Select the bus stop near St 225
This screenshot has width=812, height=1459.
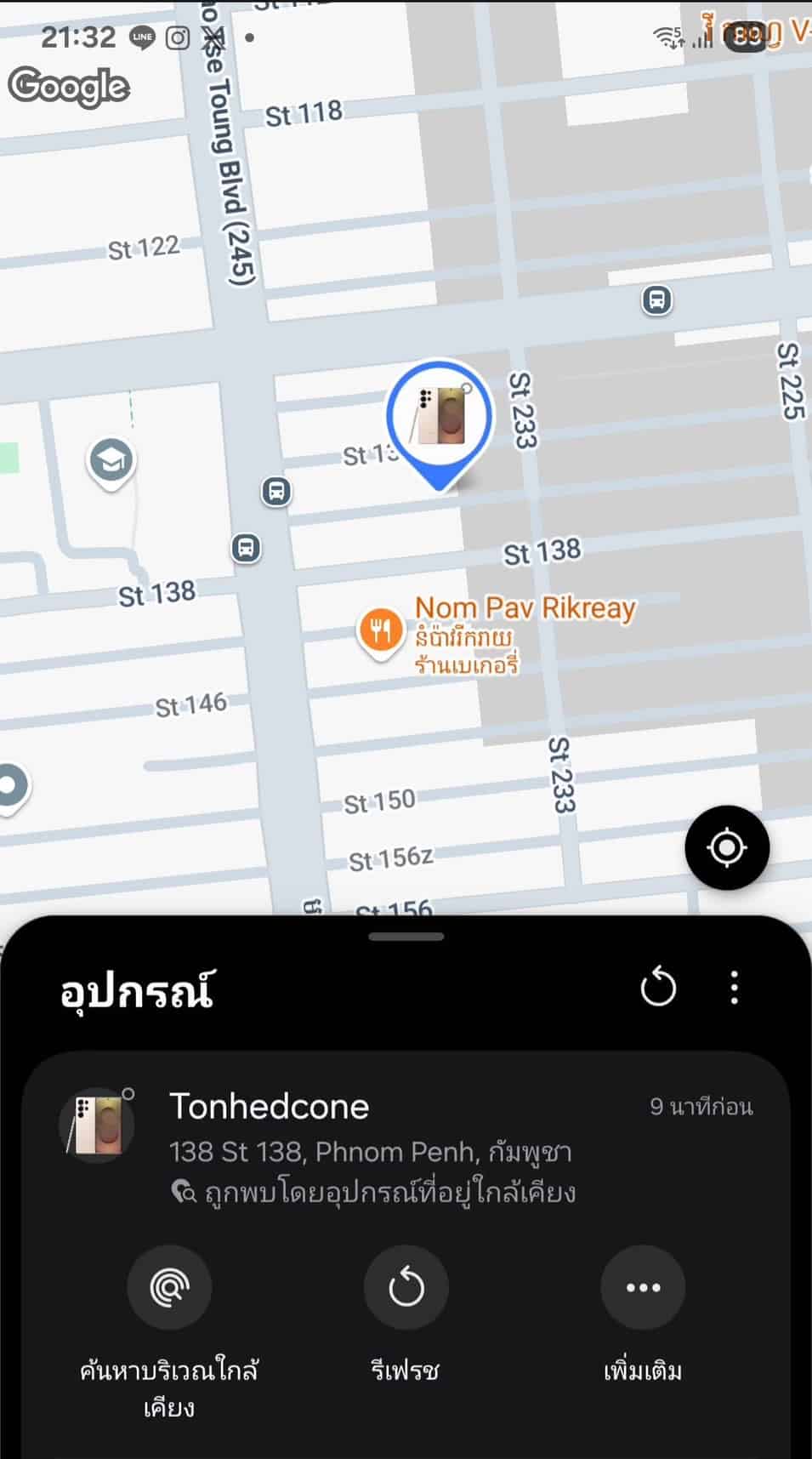coord(656,299)
